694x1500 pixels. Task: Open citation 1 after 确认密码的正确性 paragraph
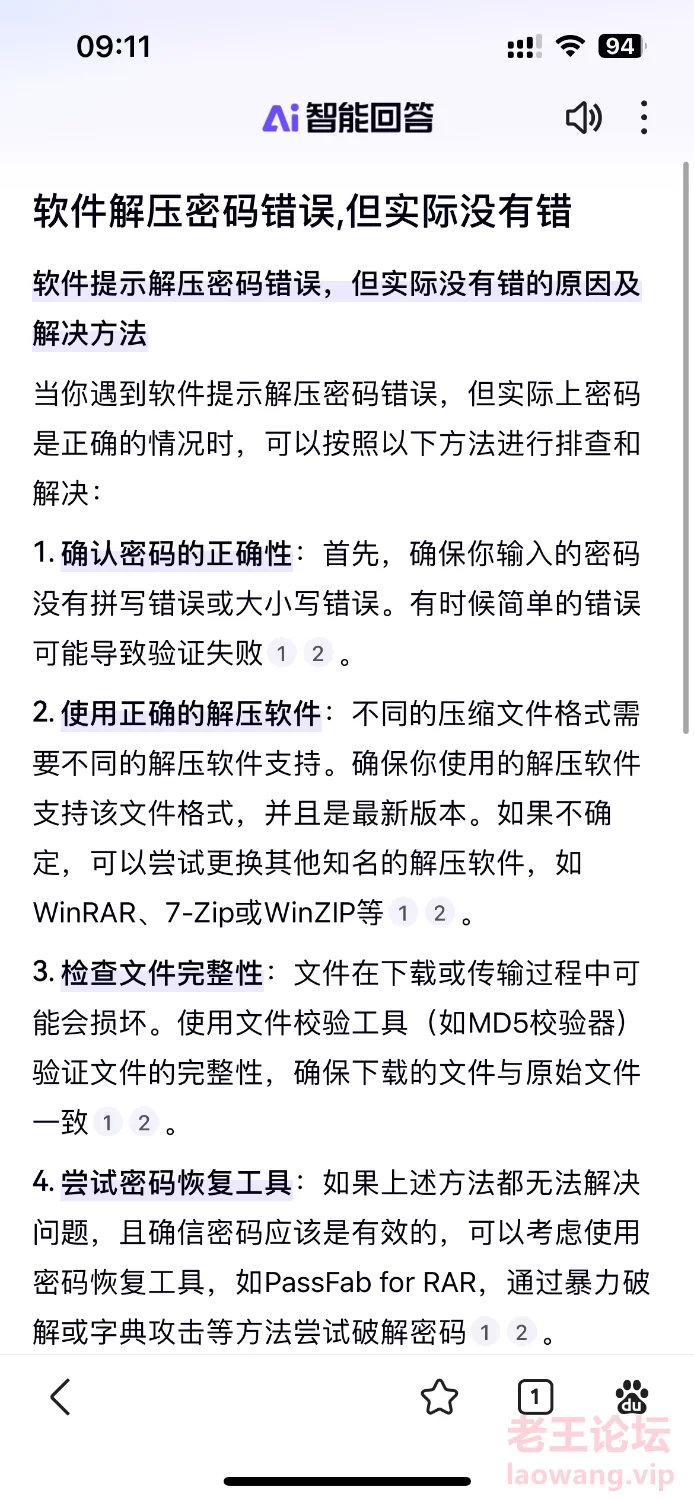[x=282, y=654]
